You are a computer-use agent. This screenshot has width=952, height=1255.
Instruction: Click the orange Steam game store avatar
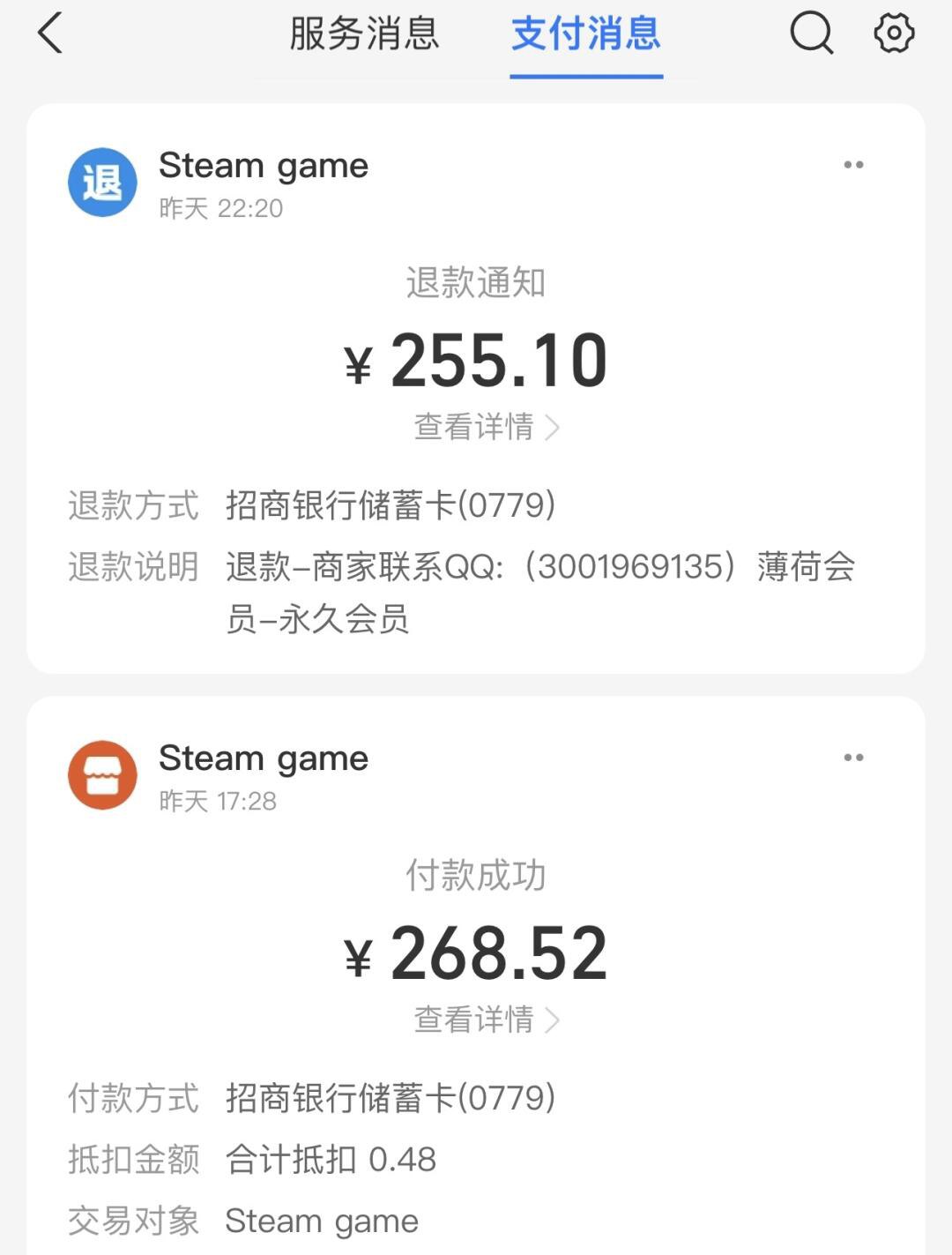pyautogui.click(x=102, y=773)
